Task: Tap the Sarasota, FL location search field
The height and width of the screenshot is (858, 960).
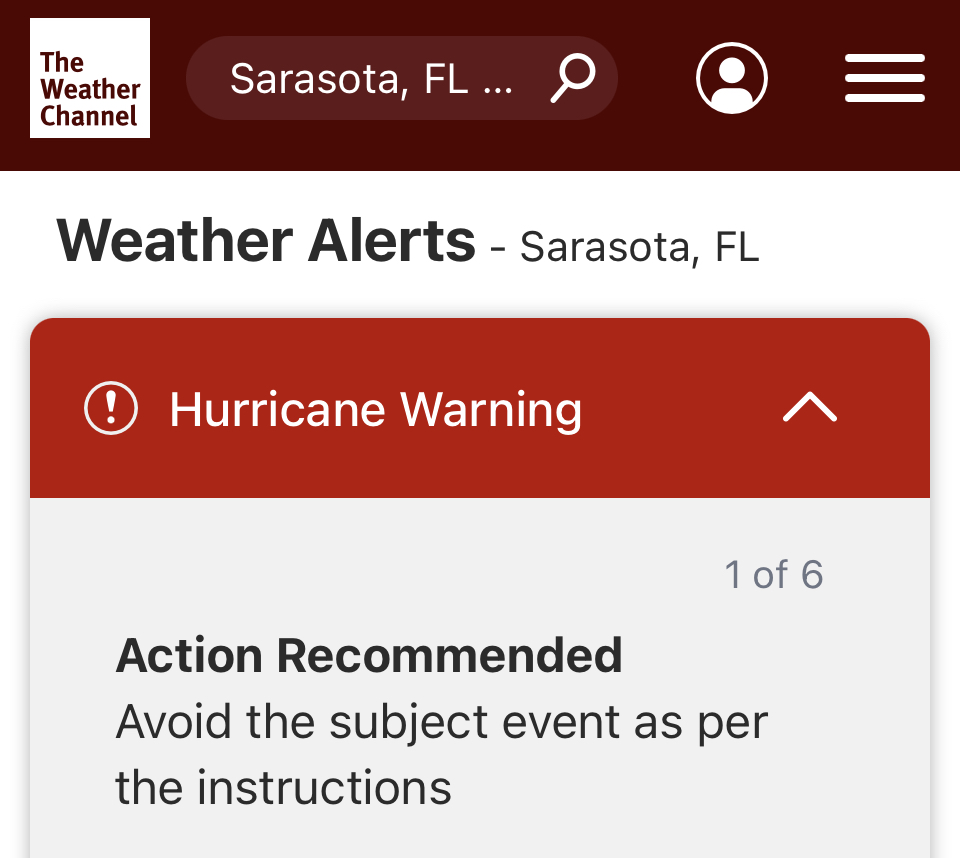Action: pyautogui.click(x=370, y=78)
